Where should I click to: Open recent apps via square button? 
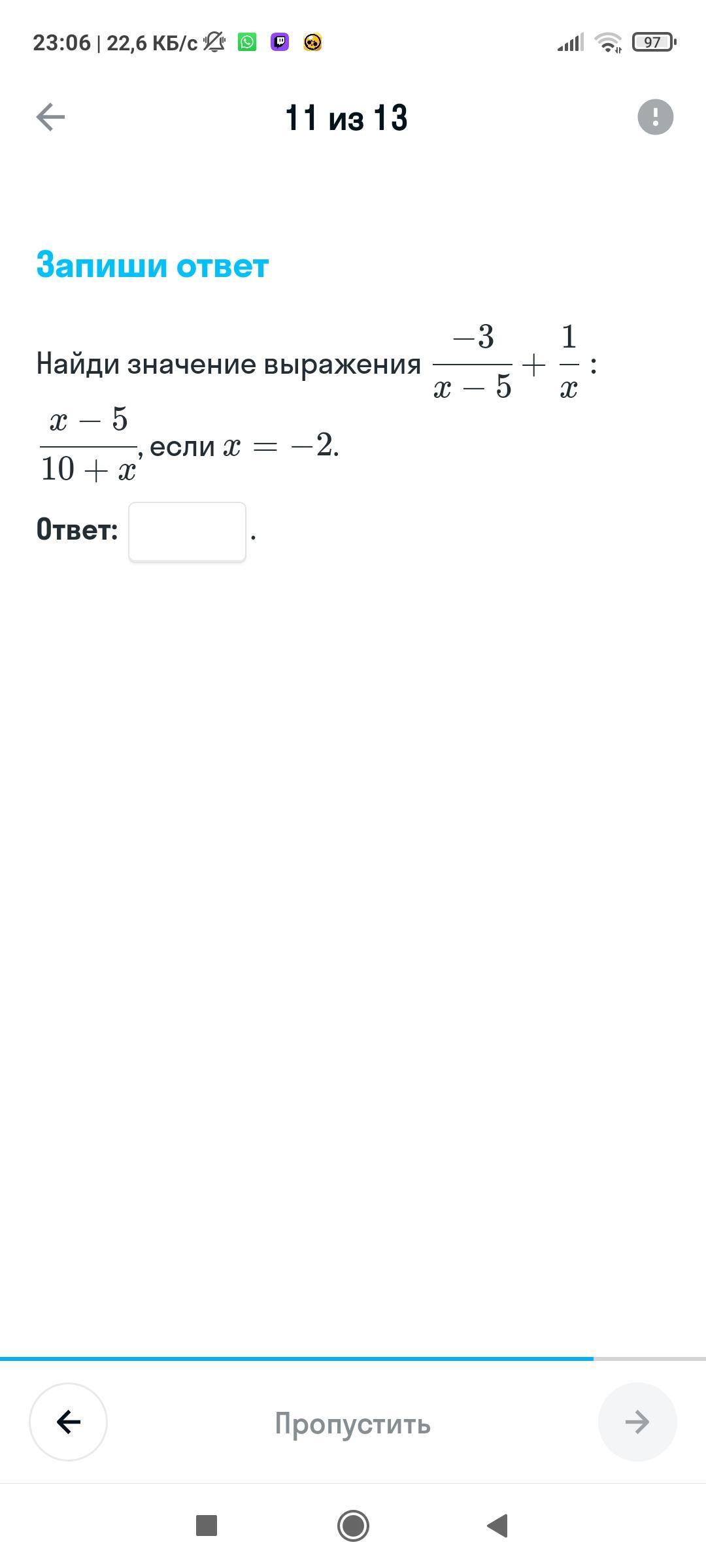click(x=207, y=1526)
